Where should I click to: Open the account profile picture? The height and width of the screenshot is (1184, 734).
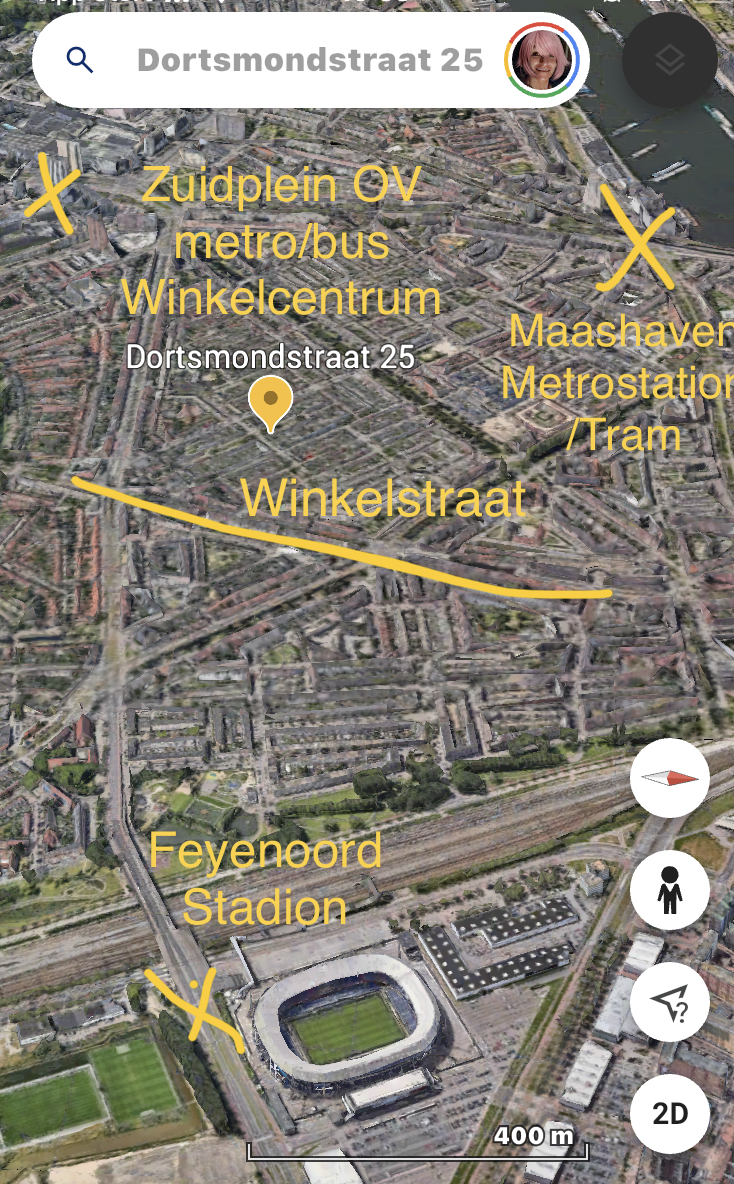541,60
